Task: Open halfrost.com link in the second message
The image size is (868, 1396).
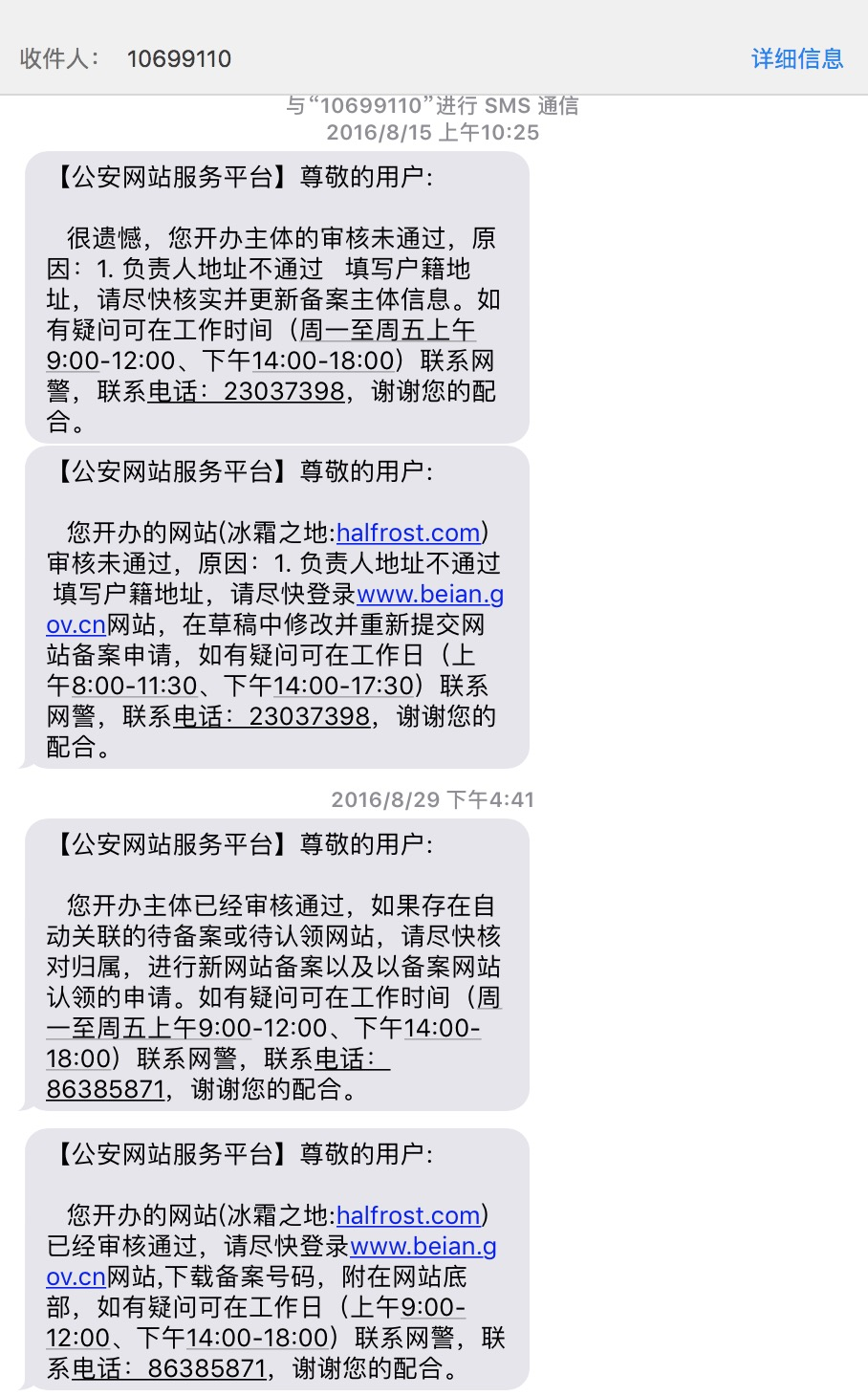Action: 408,533
